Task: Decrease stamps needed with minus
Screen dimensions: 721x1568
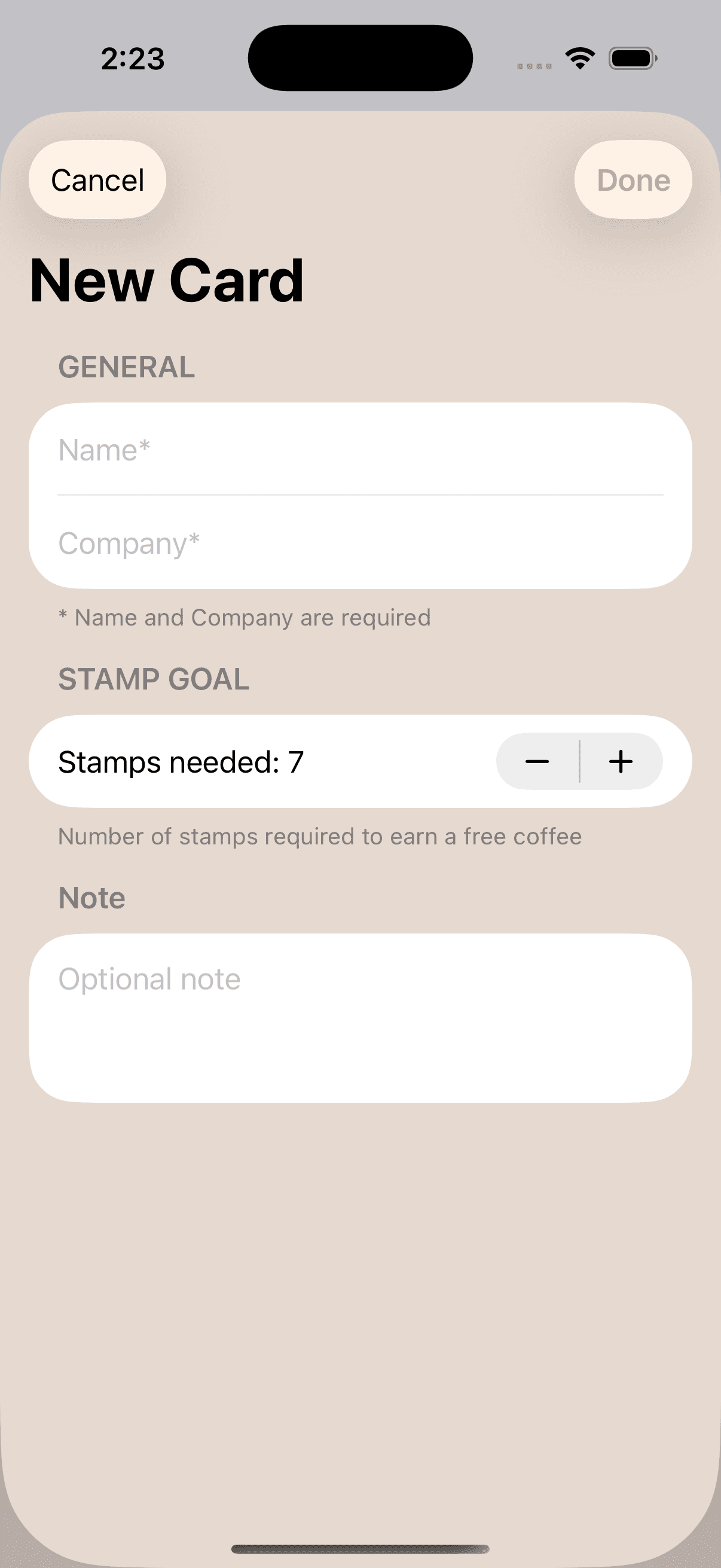Action: [537, 761]
